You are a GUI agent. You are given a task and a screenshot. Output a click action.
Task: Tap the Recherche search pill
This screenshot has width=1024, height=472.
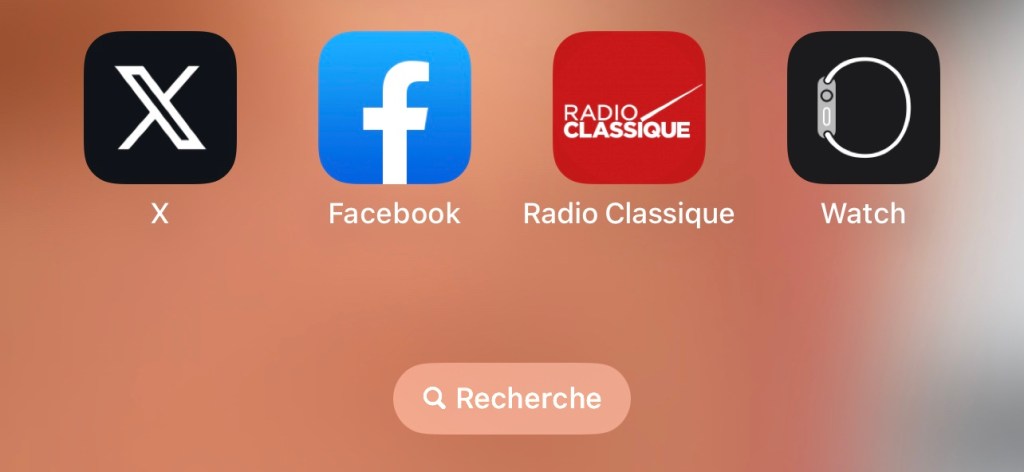[x=512, y=398]
